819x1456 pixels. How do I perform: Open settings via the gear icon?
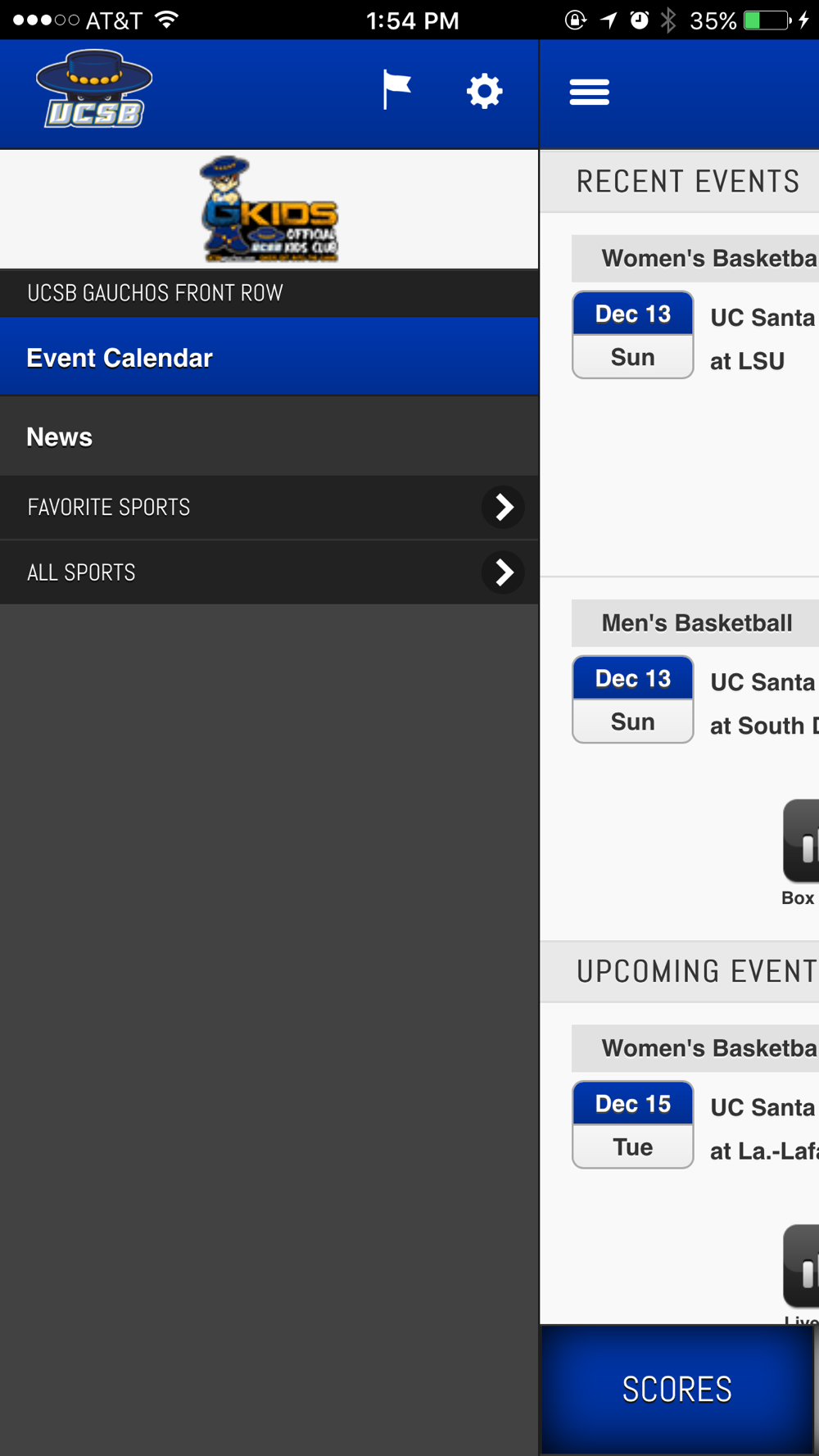tap(485, 91)
